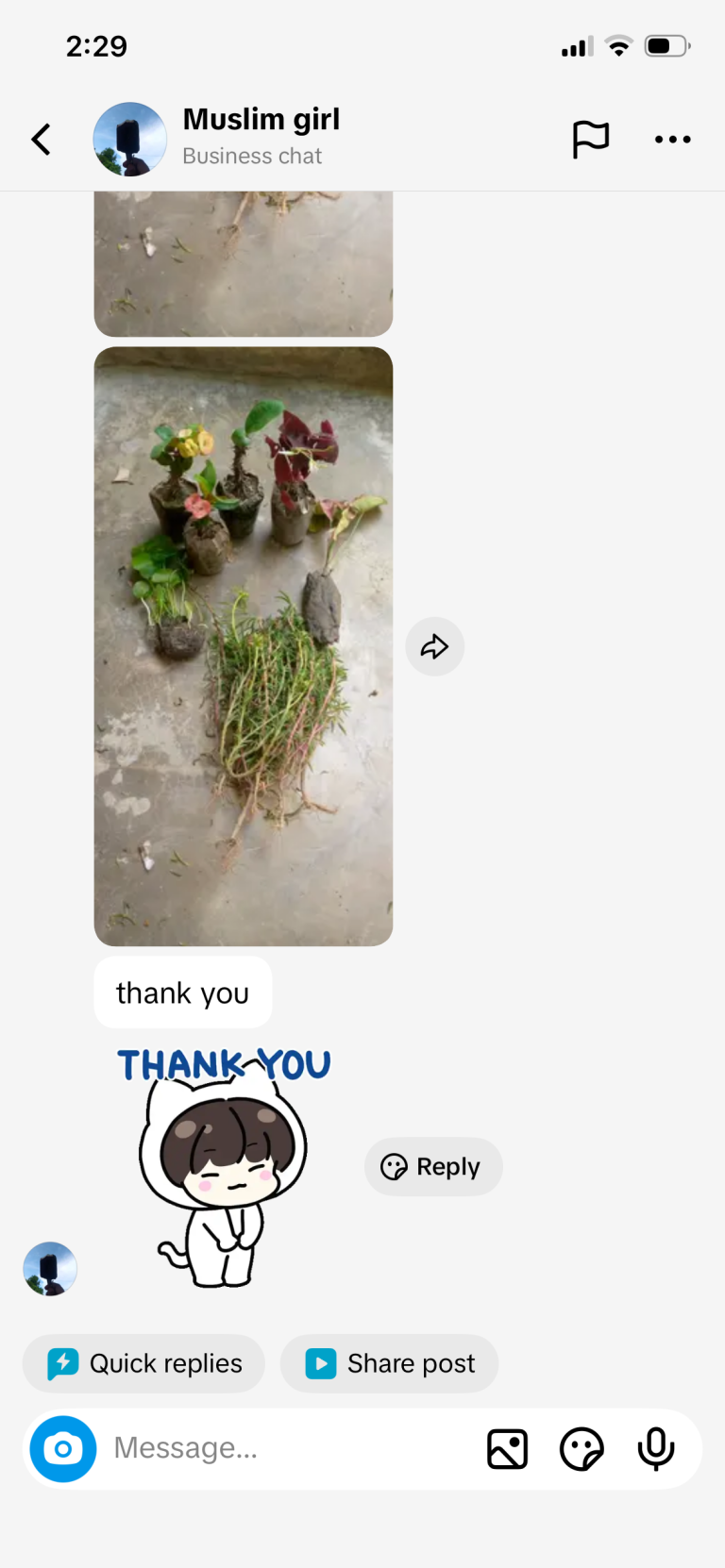Open the full plant photo message
725x1568 pixels.
pos(244,646)
